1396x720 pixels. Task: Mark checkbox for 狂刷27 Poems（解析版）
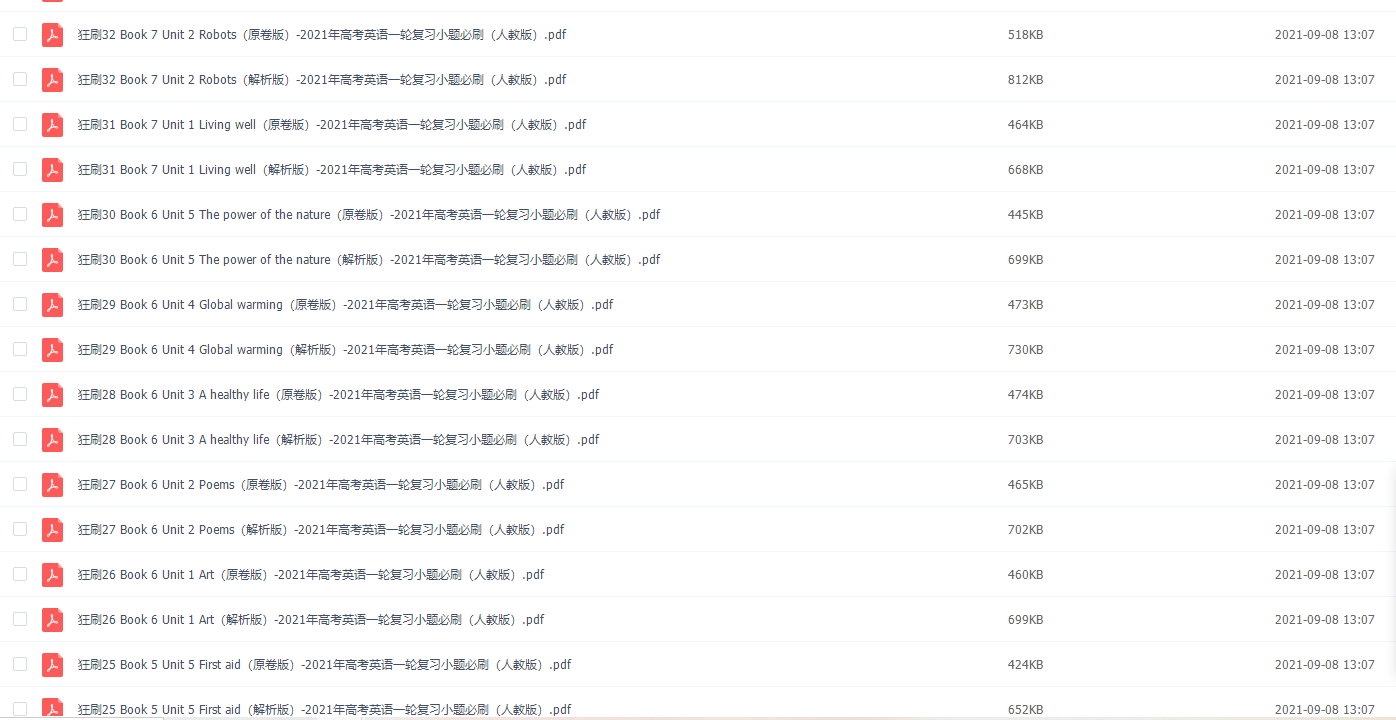coord(20,529)
